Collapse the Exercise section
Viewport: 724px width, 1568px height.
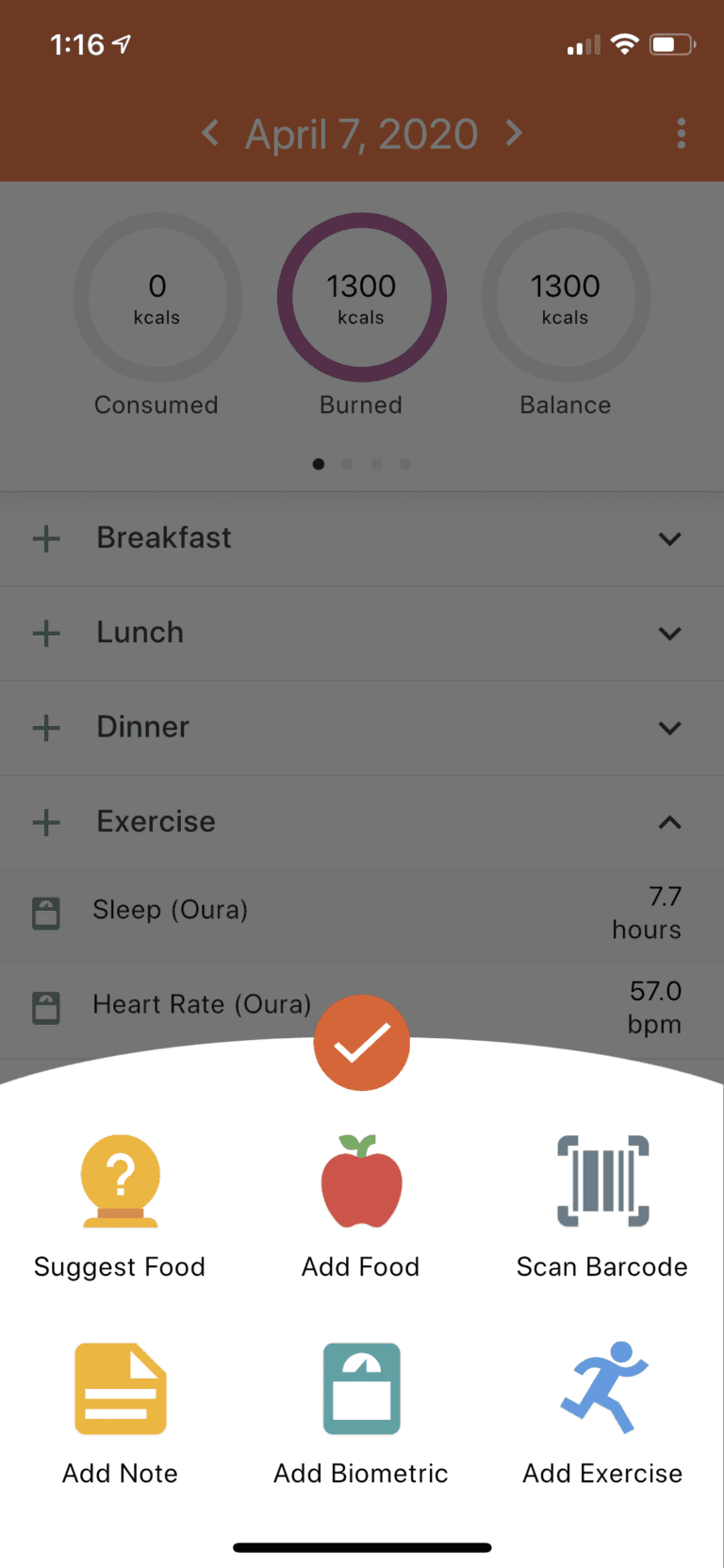tap(670, 822)
